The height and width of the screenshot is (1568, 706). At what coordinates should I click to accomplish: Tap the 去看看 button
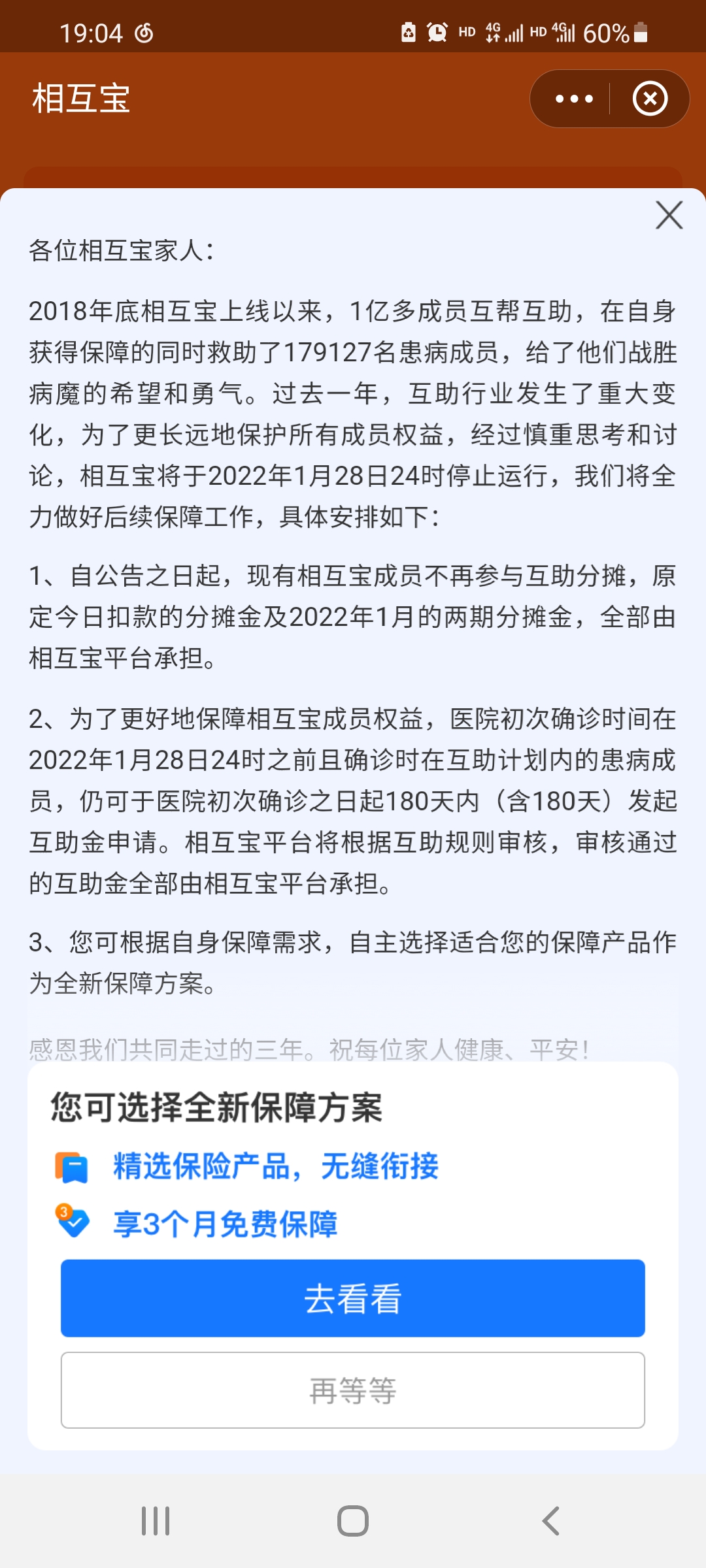353,1298
